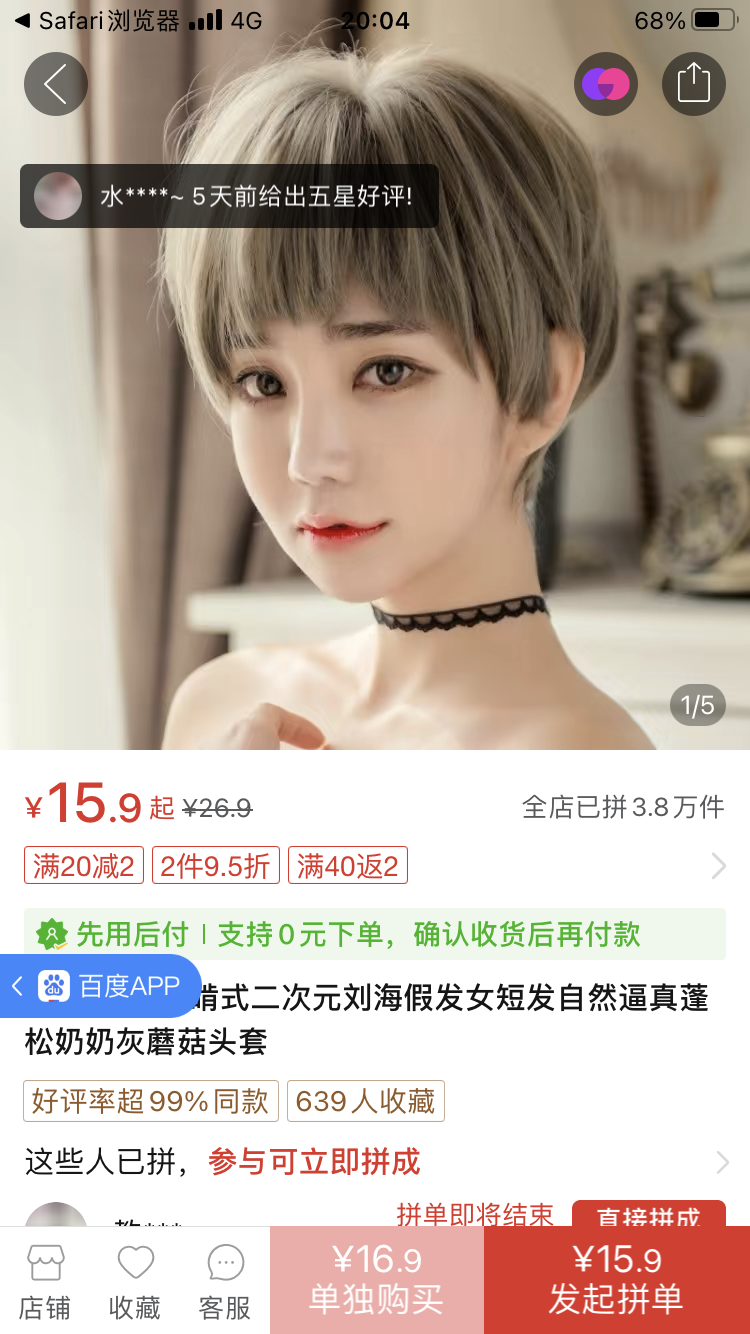Open the 好评率超99%同款 tag

pyautogui.click(x=151, y=1101)
